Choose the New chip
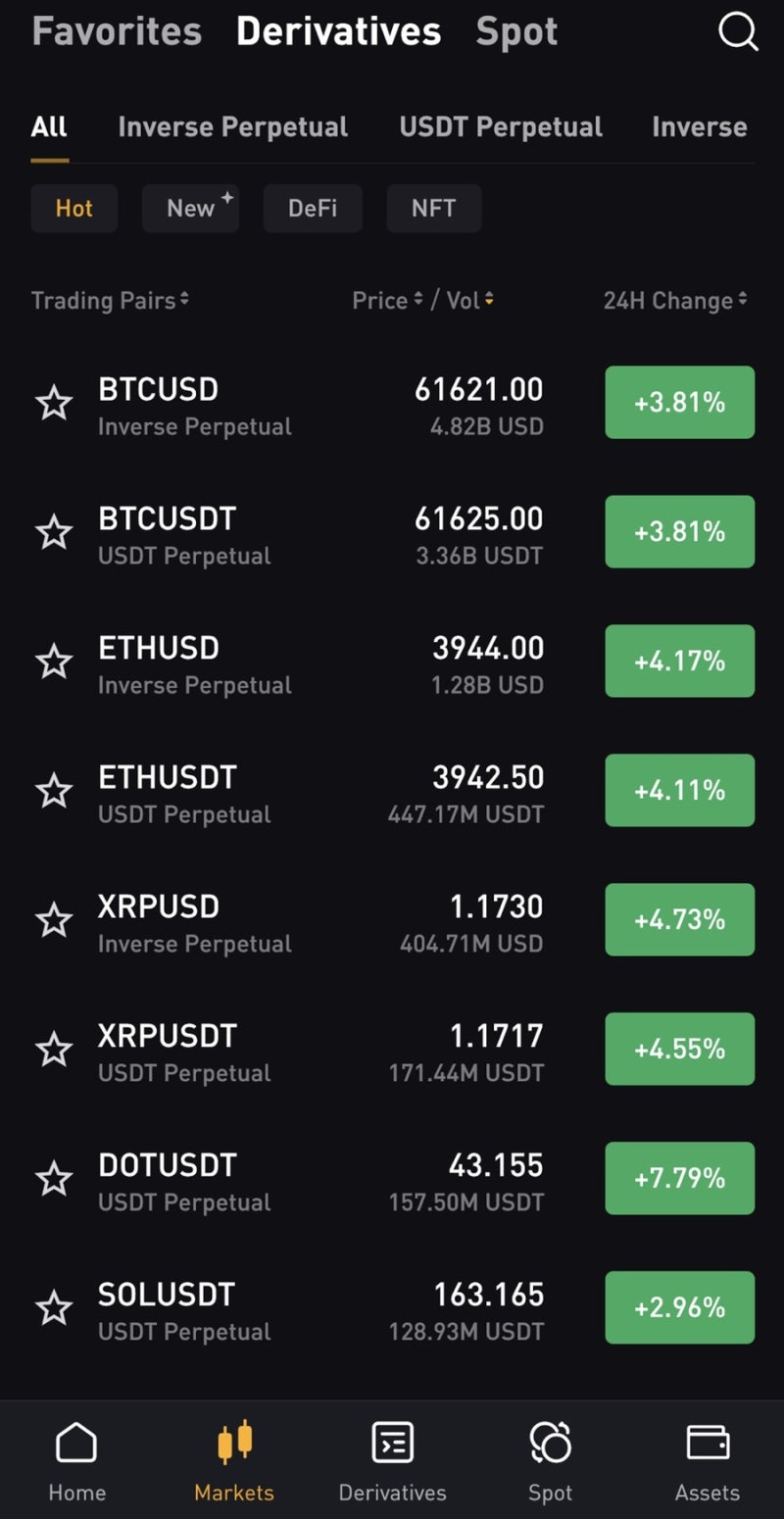 click(x=190, y=208)
